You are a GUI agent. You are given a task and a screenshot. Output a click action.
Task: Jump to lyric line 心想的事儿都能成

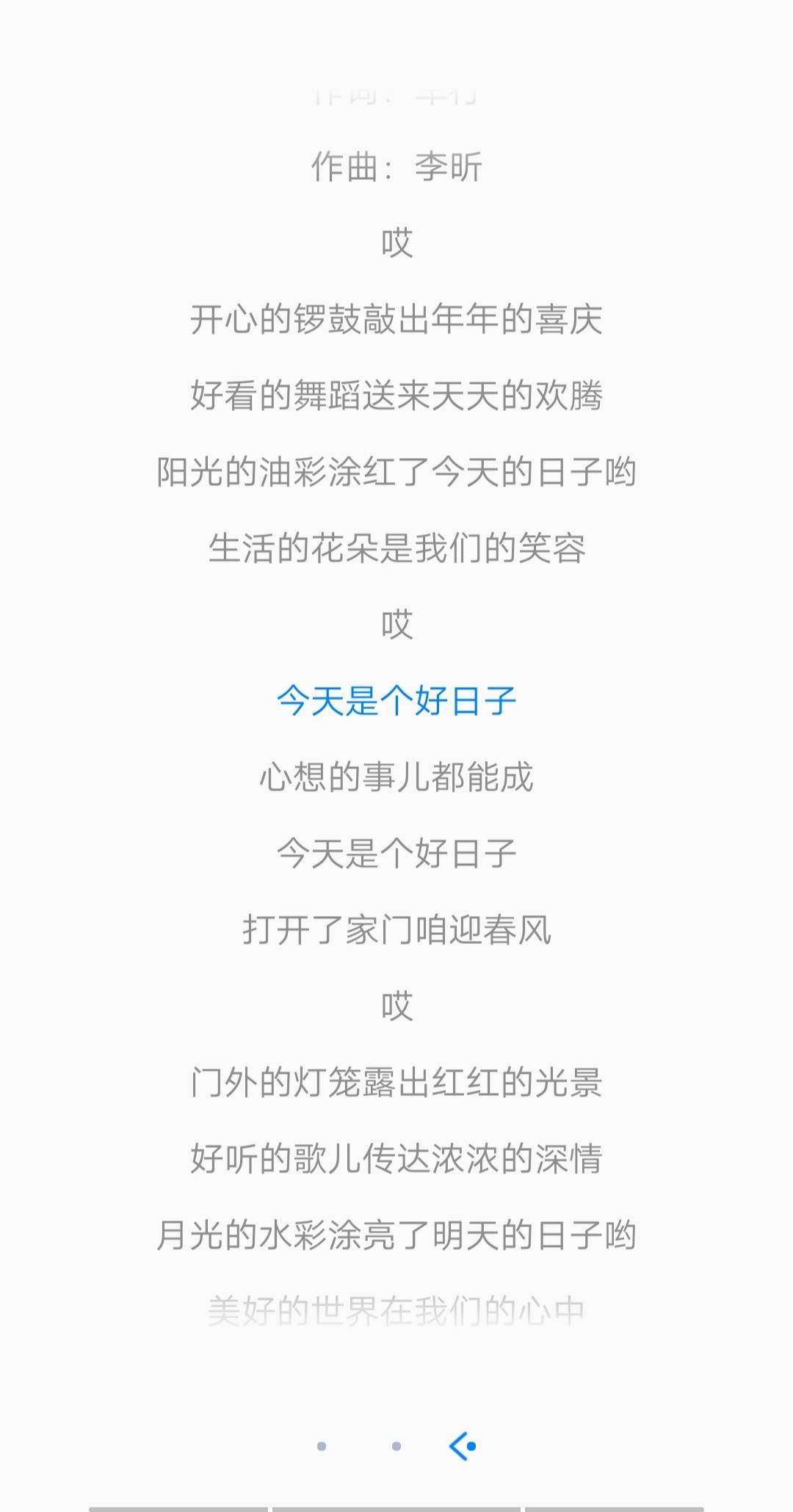click(396, 777)
